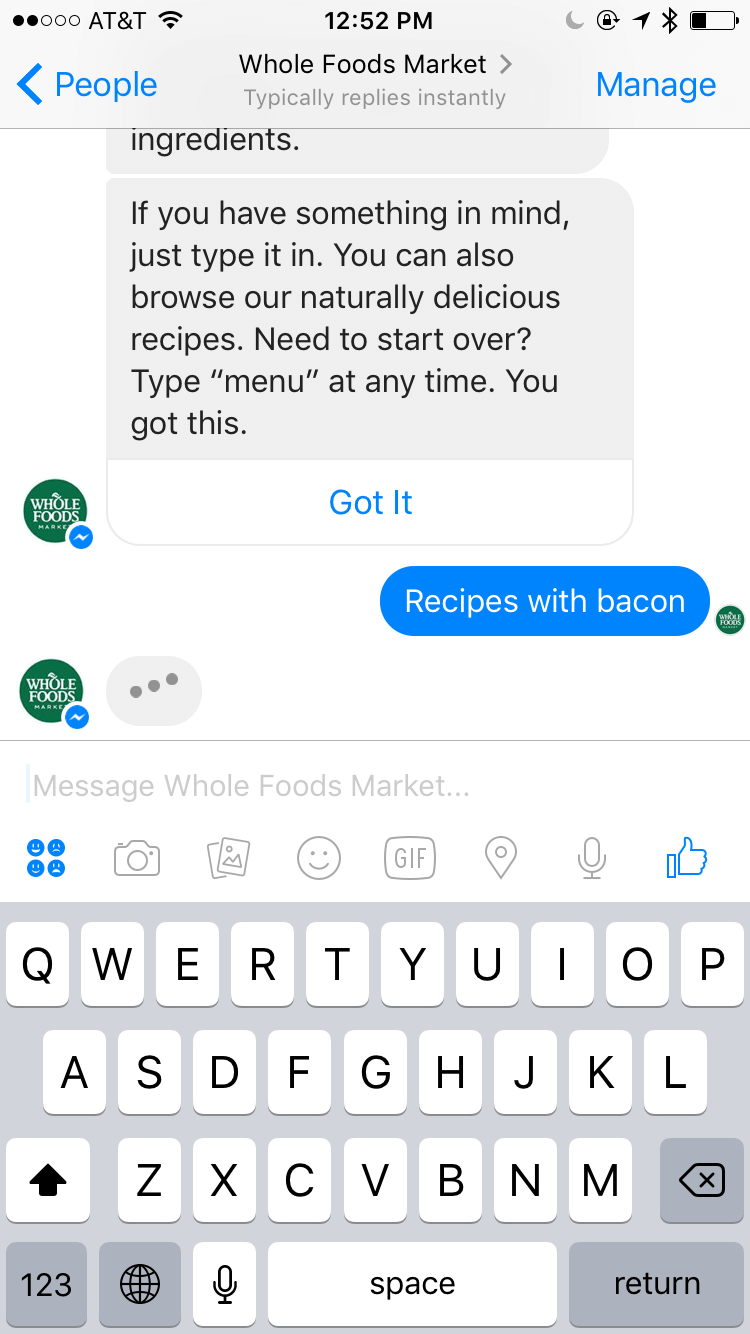Open the games and apps icon

click(x=46, y=858)
